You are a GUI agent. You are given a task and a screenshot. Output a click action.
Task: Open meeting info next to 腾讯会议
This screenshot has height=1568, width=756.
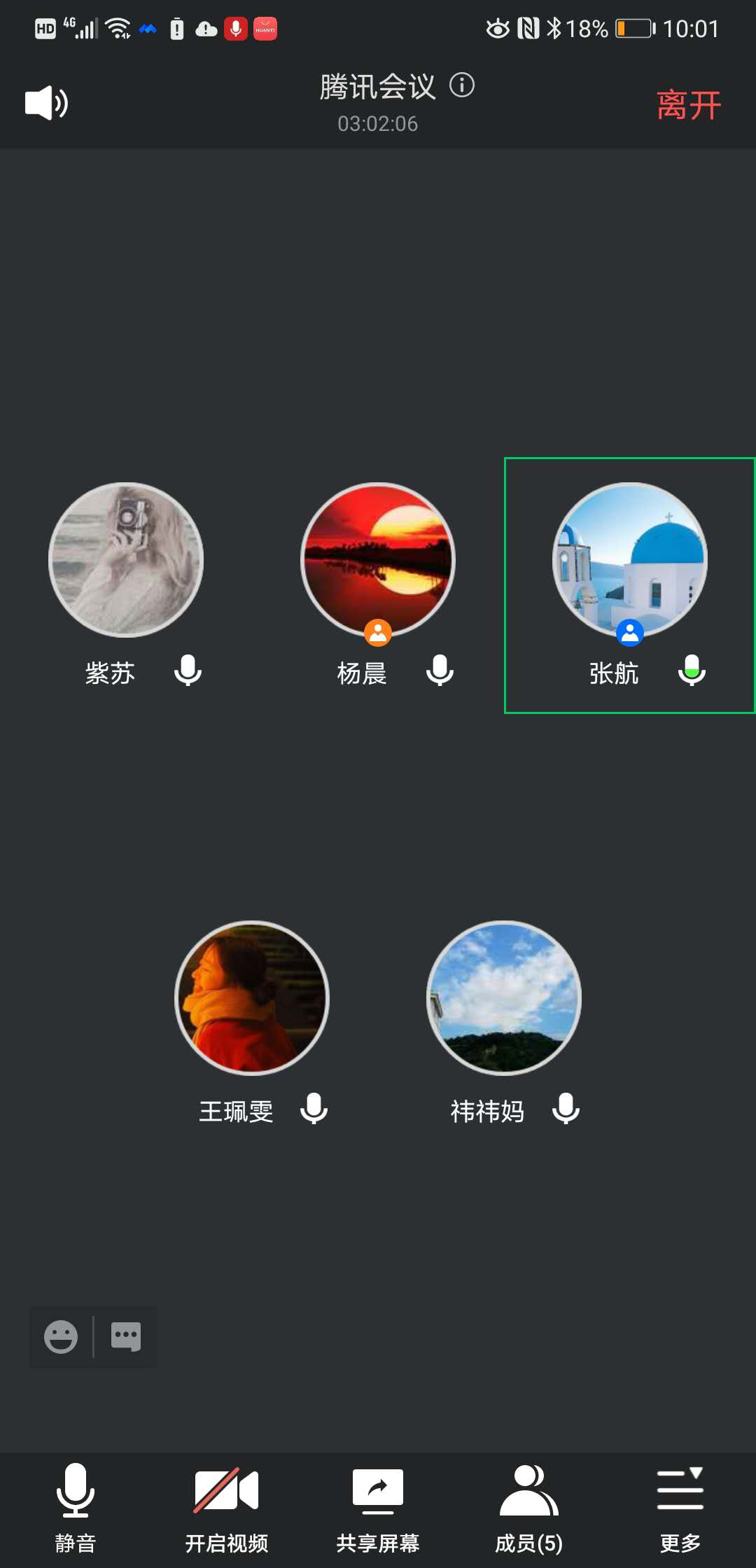pyautogui.click(x=462, y=85)
